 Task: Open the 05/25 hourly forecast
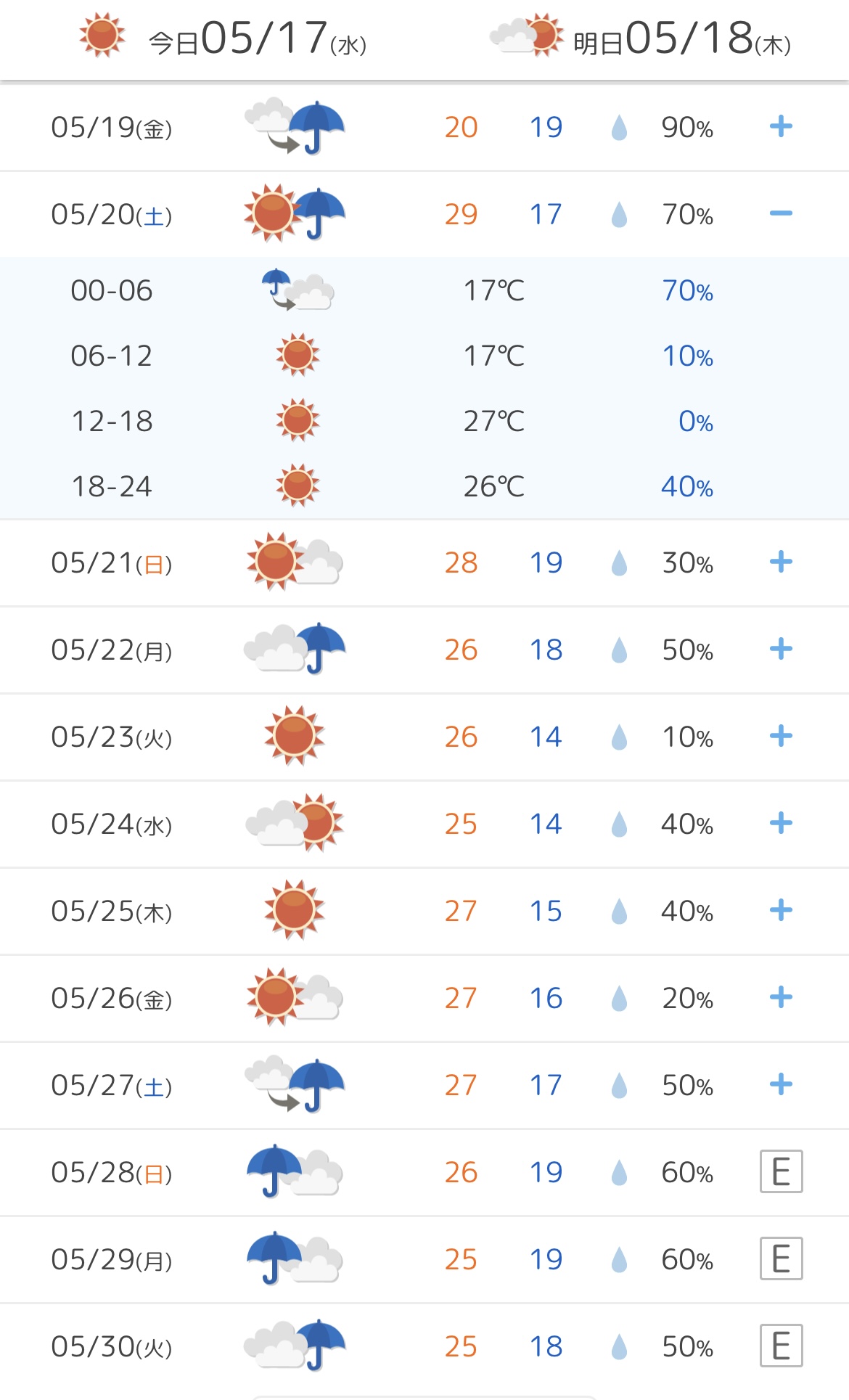[781, 910]
